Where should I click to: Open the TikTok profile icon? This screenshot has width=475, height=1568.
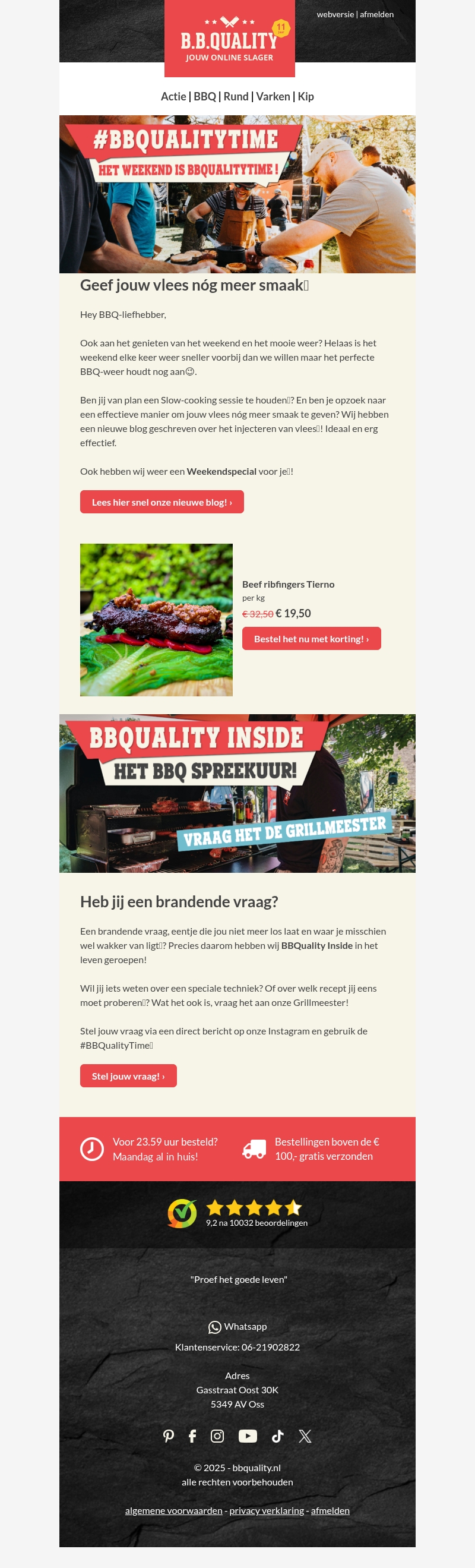(x=277, y=1436)
